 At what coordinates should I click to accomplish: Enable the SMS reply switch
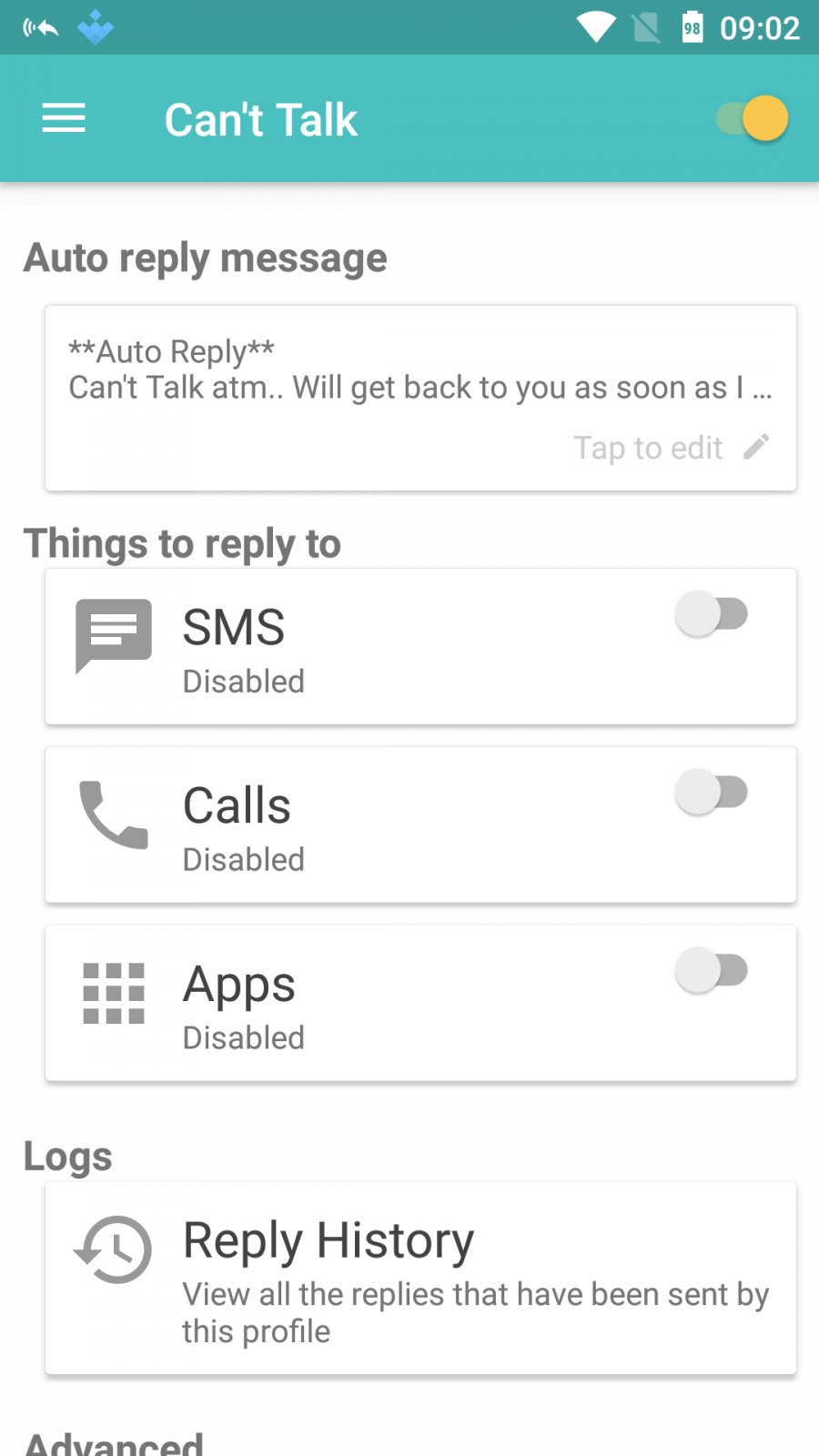pos(712,613)
